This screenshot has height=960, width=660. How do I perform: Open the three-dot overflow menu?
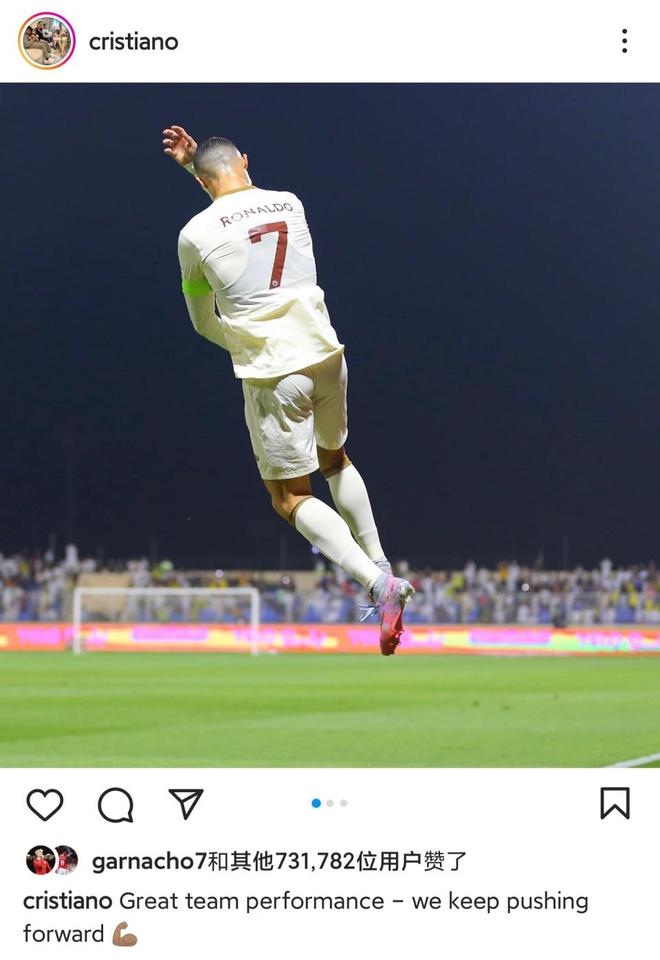click(x=624, y=41)
